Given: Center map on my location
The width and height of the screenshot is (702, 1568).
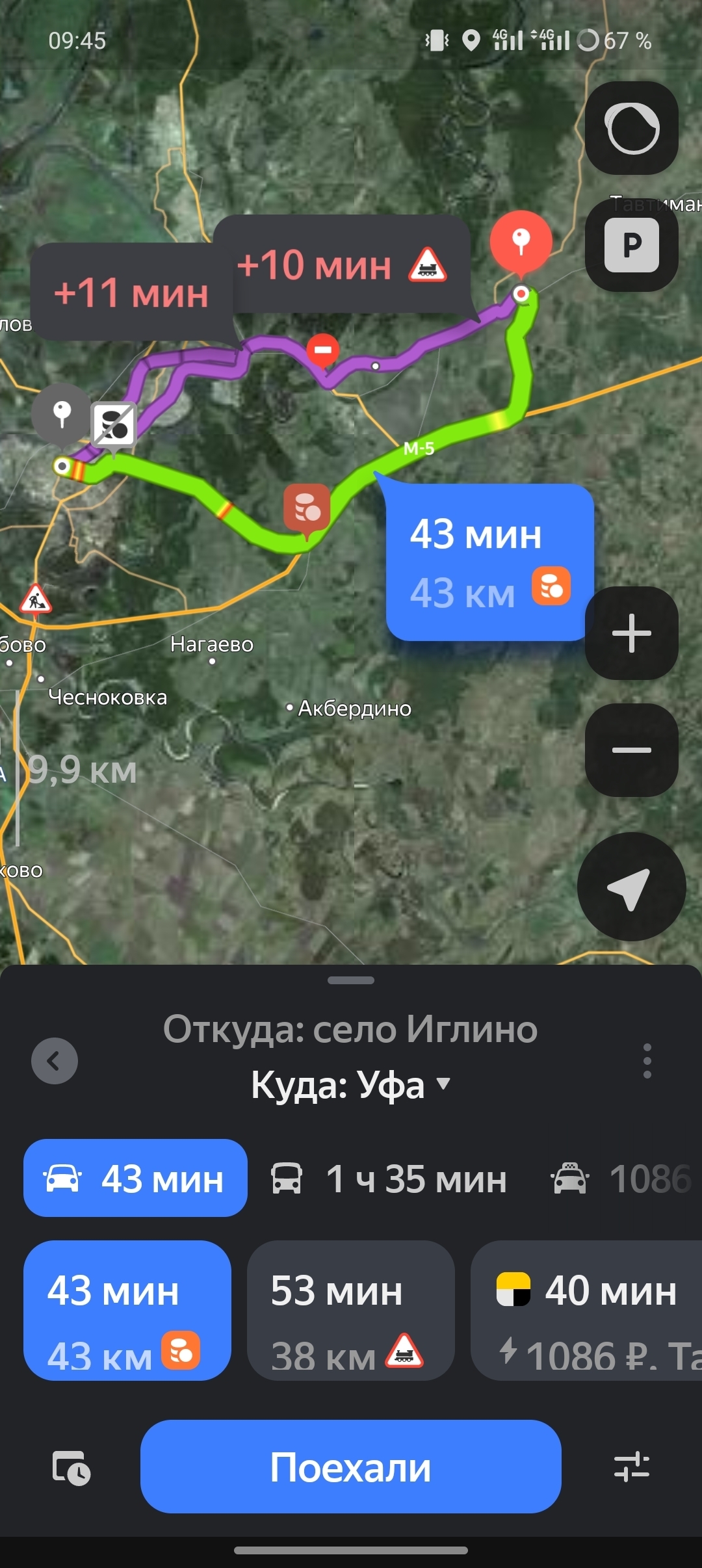Looking at the screenshot, I should click(630, 887).
